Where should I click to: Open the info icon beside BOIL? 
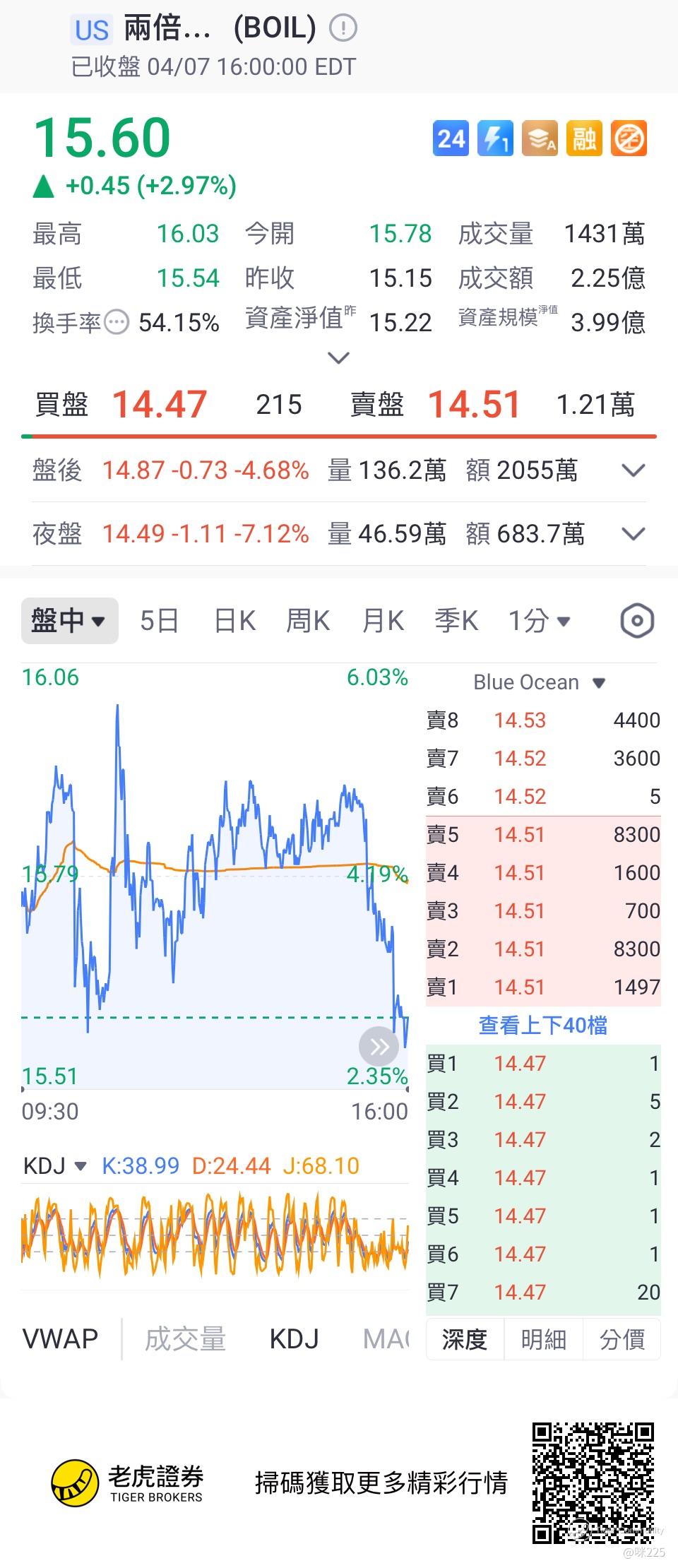343,29
